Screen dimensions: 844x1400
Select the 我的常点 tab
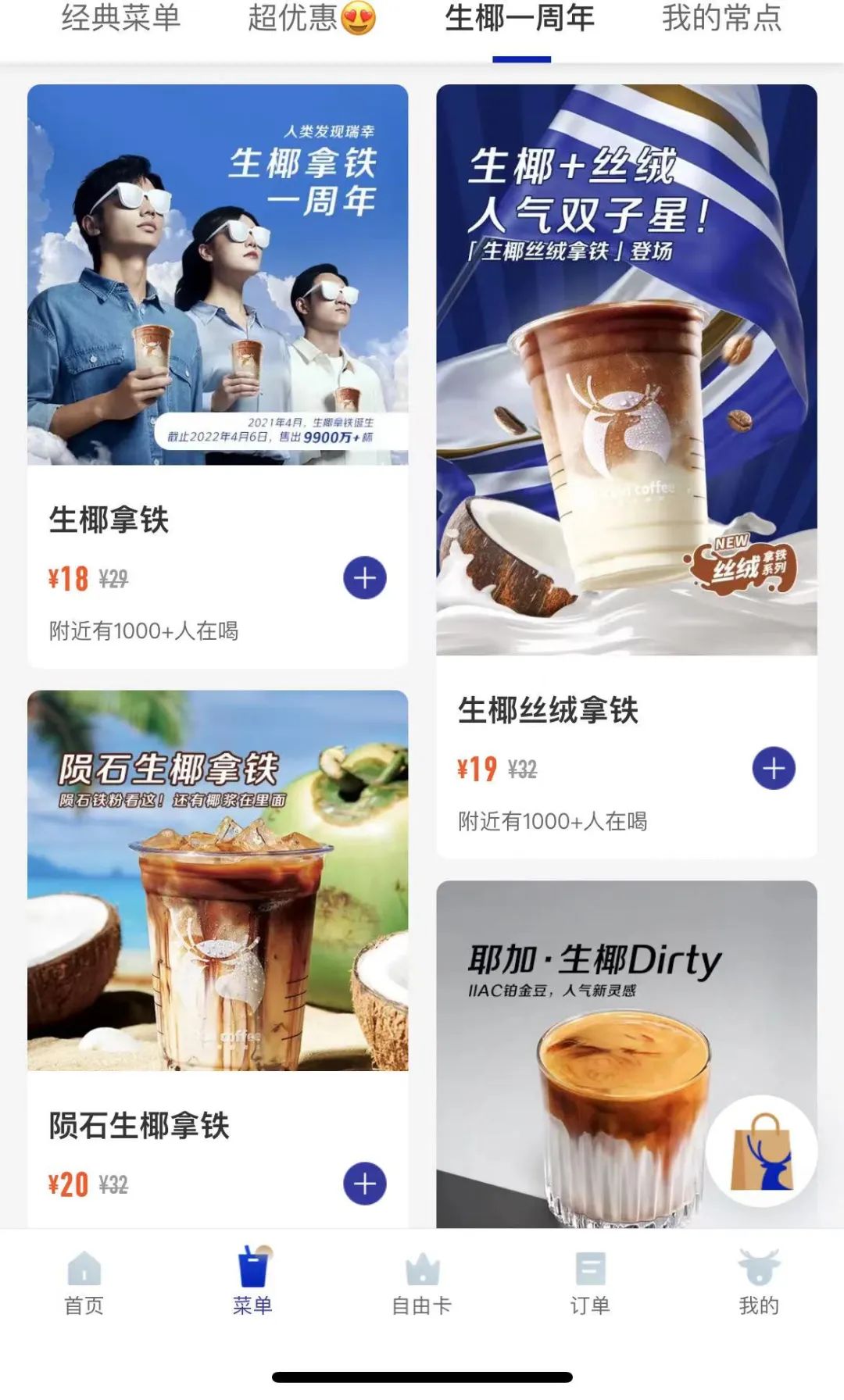pyautogui.click(x=721, y=19)
